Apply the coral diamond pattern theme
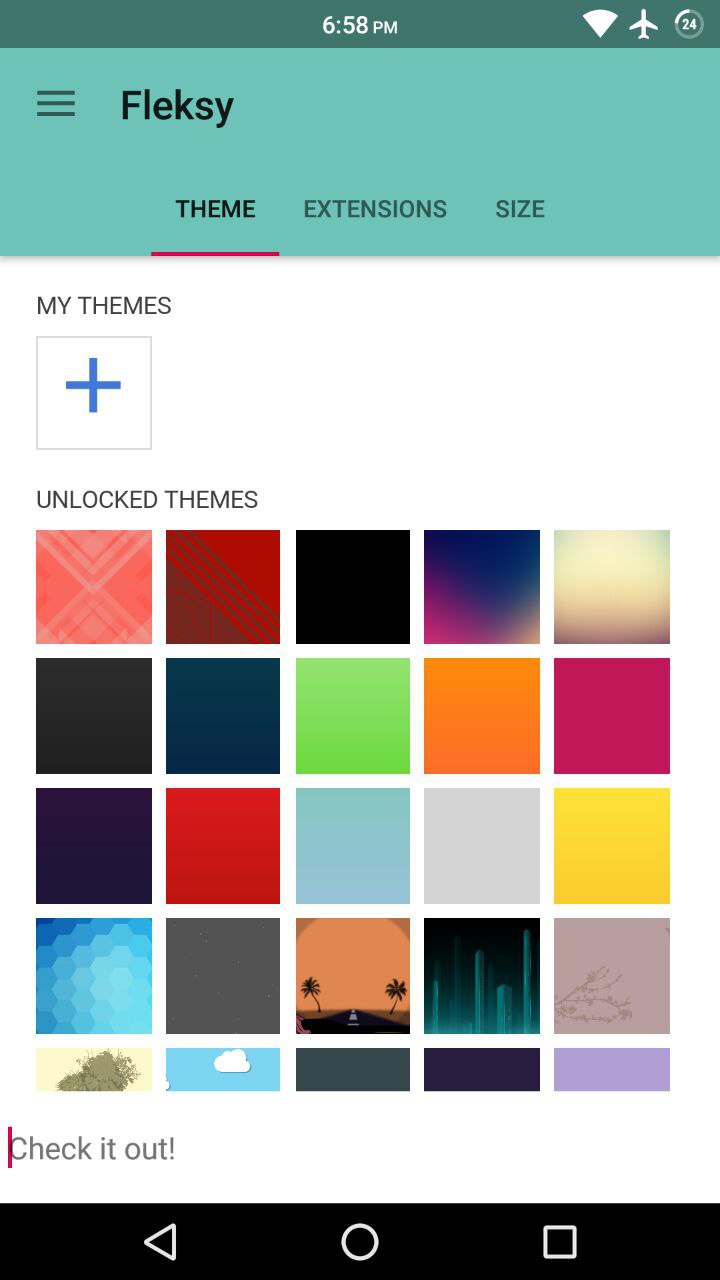720x1280 pixels. click(94, 587)
